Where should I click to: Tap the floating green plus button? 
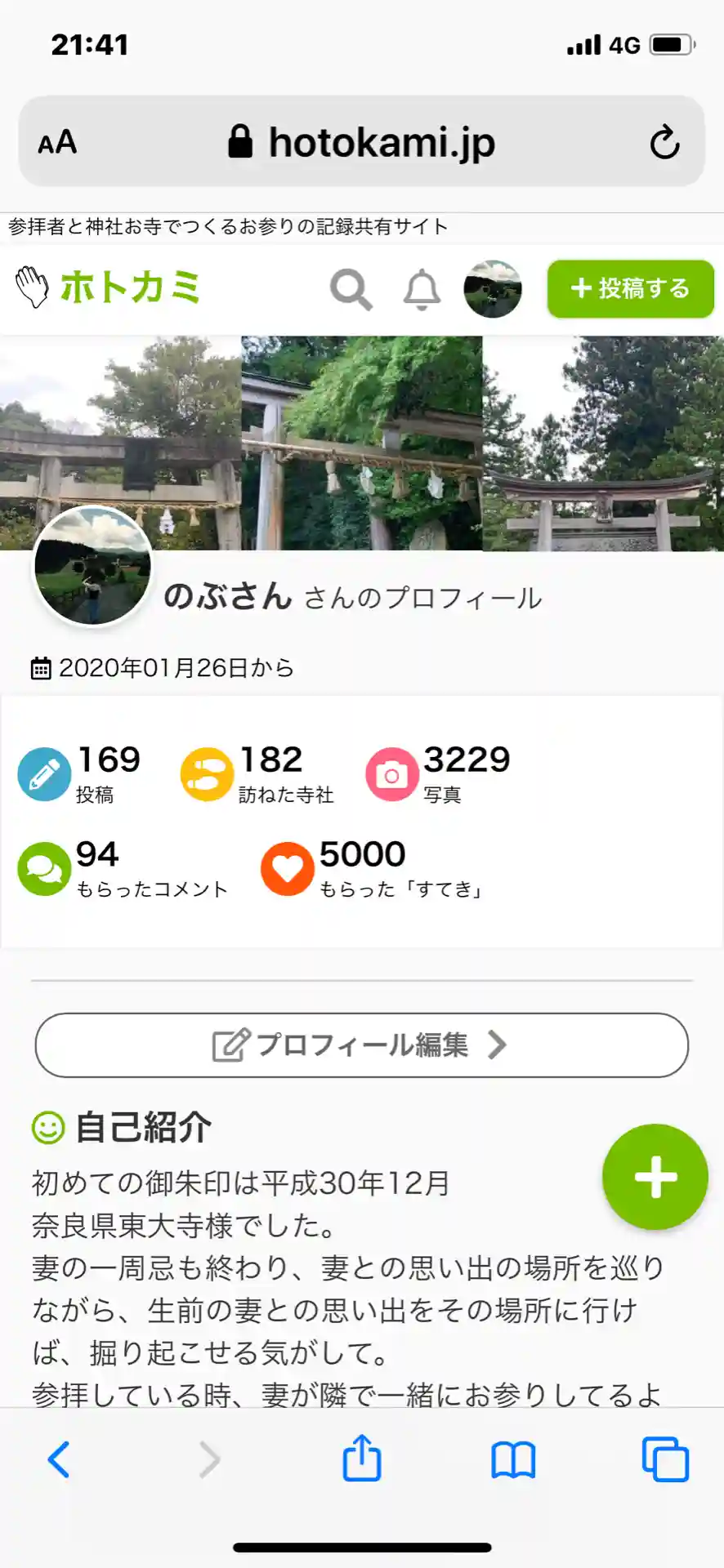click(x=655, y=1177)
